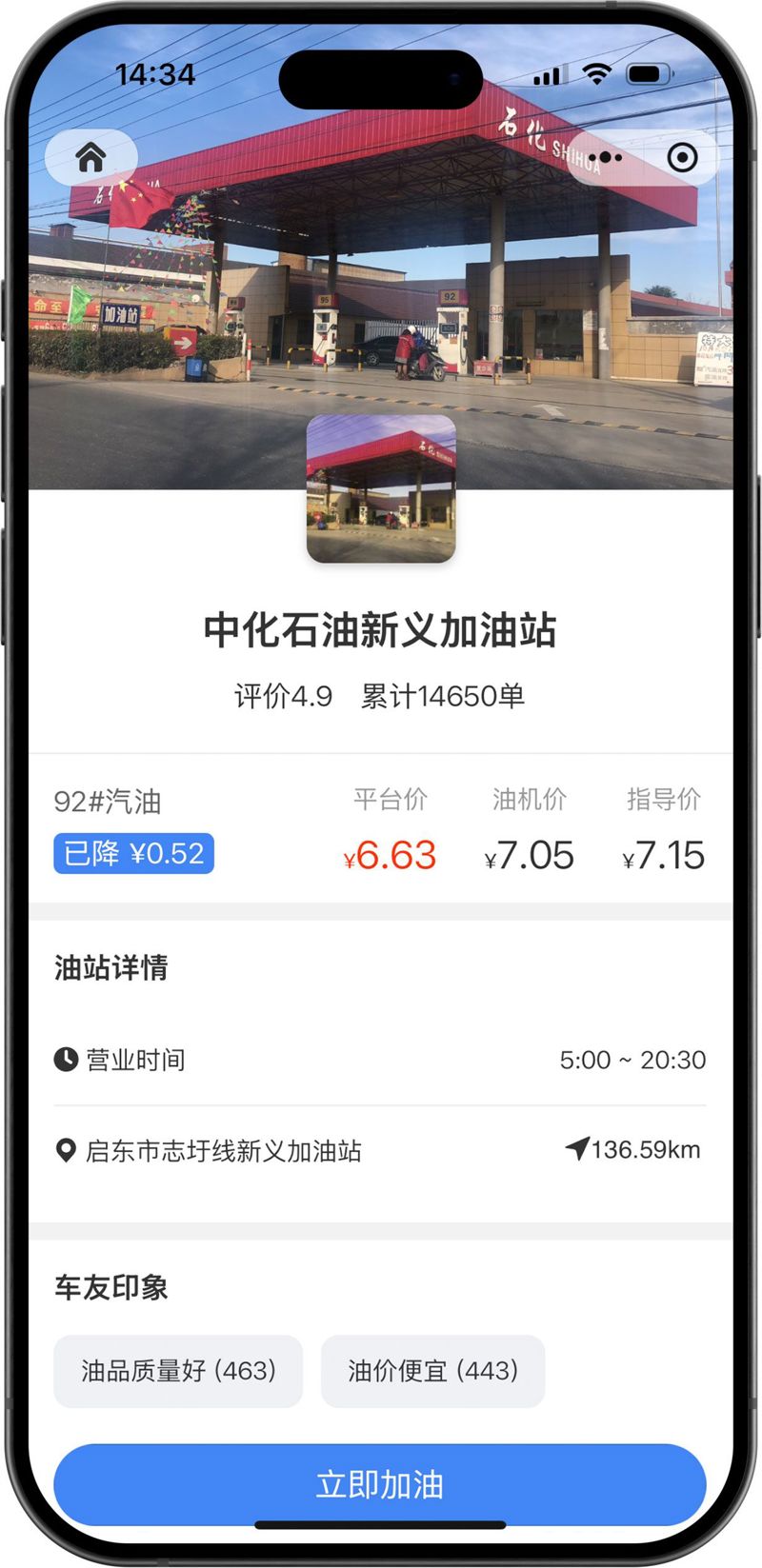Expand the 油站详情 details section
Image resolution: width=762 pixels, height=1568 pixels.
click(111, 967)
